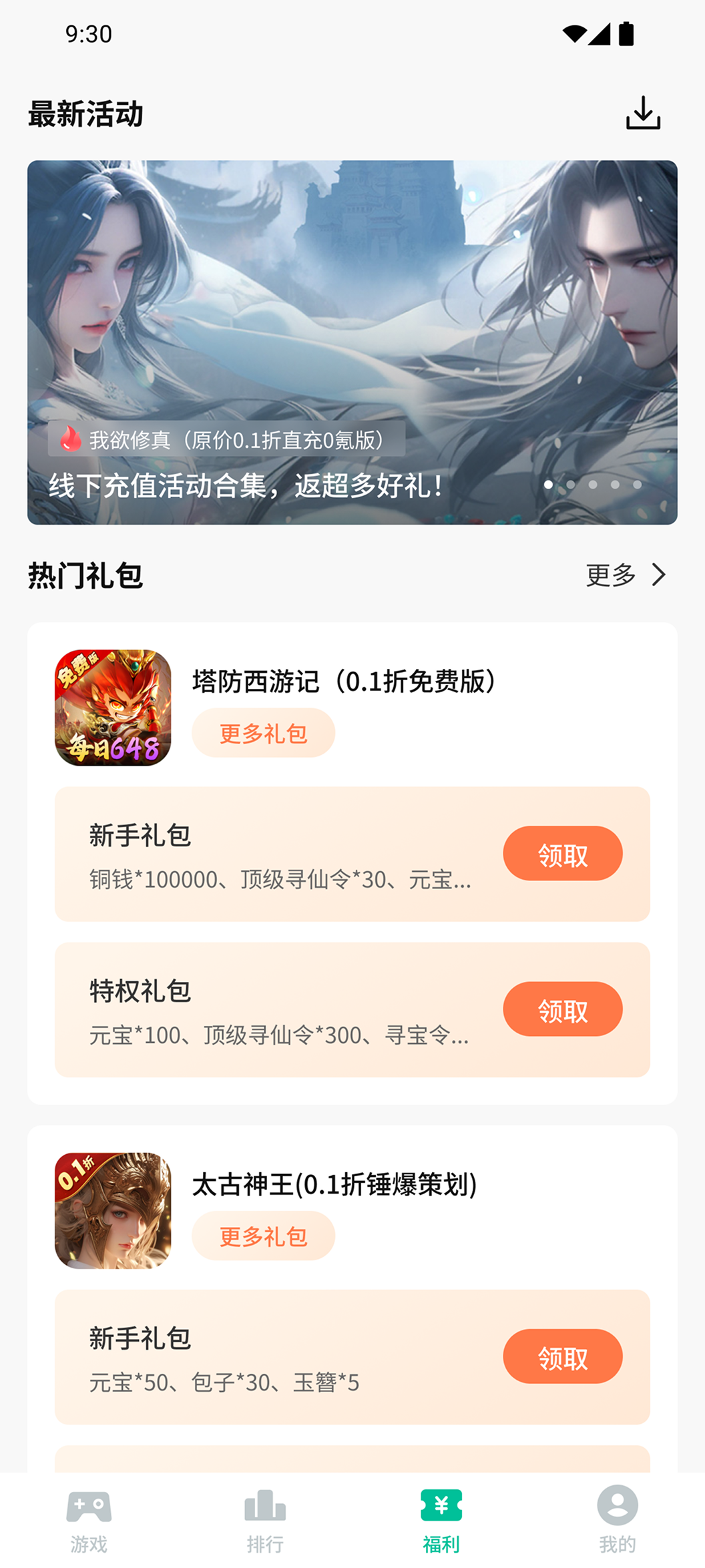This screenshot has height=1568, width=705.
Task: Open 塔防西游记 game icon
Action: click(x=113, y=708)
